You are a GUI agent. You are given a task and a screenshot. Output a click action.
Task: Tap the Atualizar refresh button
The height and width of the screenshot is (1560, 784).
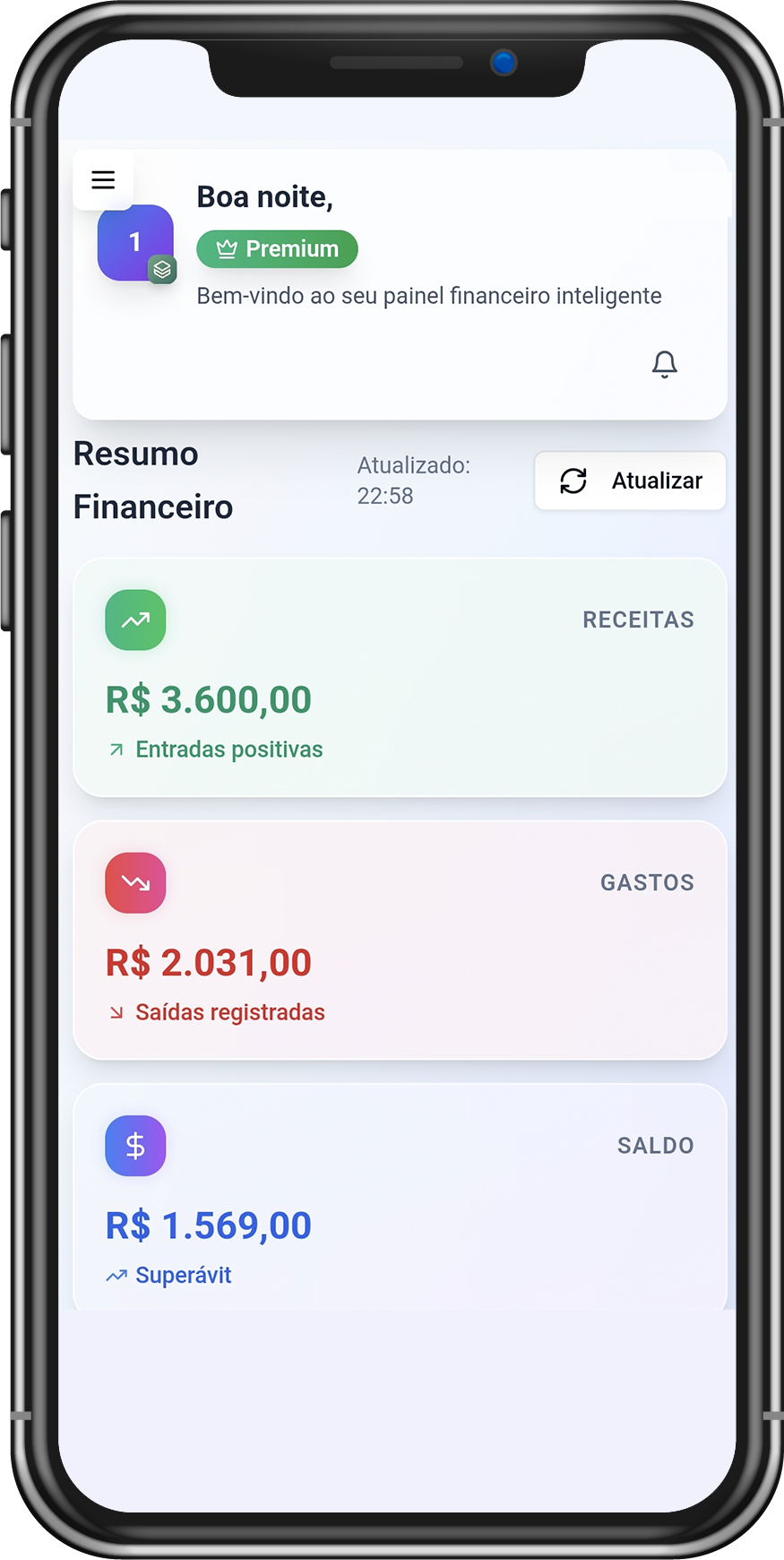(630, 481)
